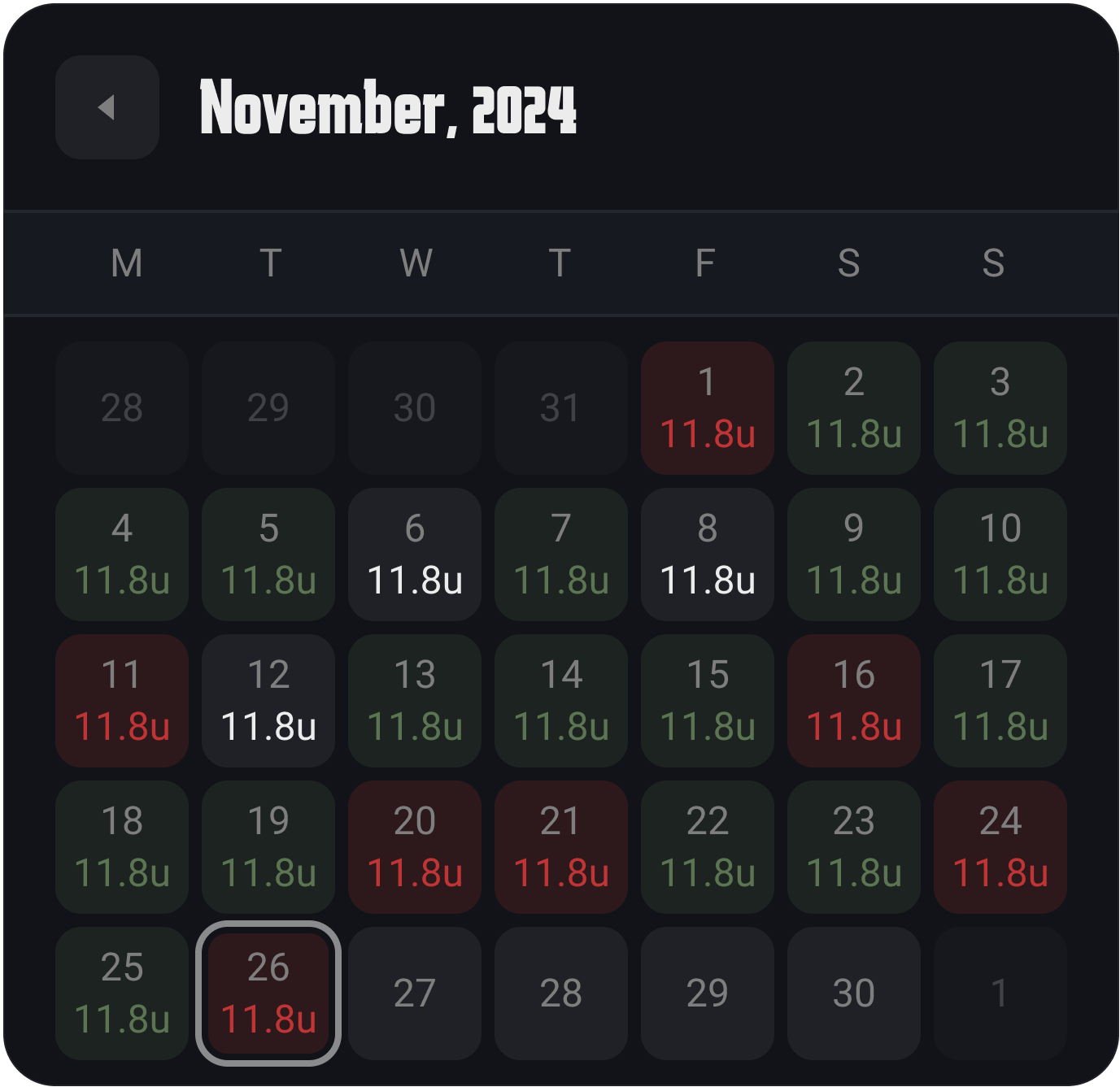1120x1087 pixels.
Task: Select November 10 day cell
Action: [x=1000, y=554]
